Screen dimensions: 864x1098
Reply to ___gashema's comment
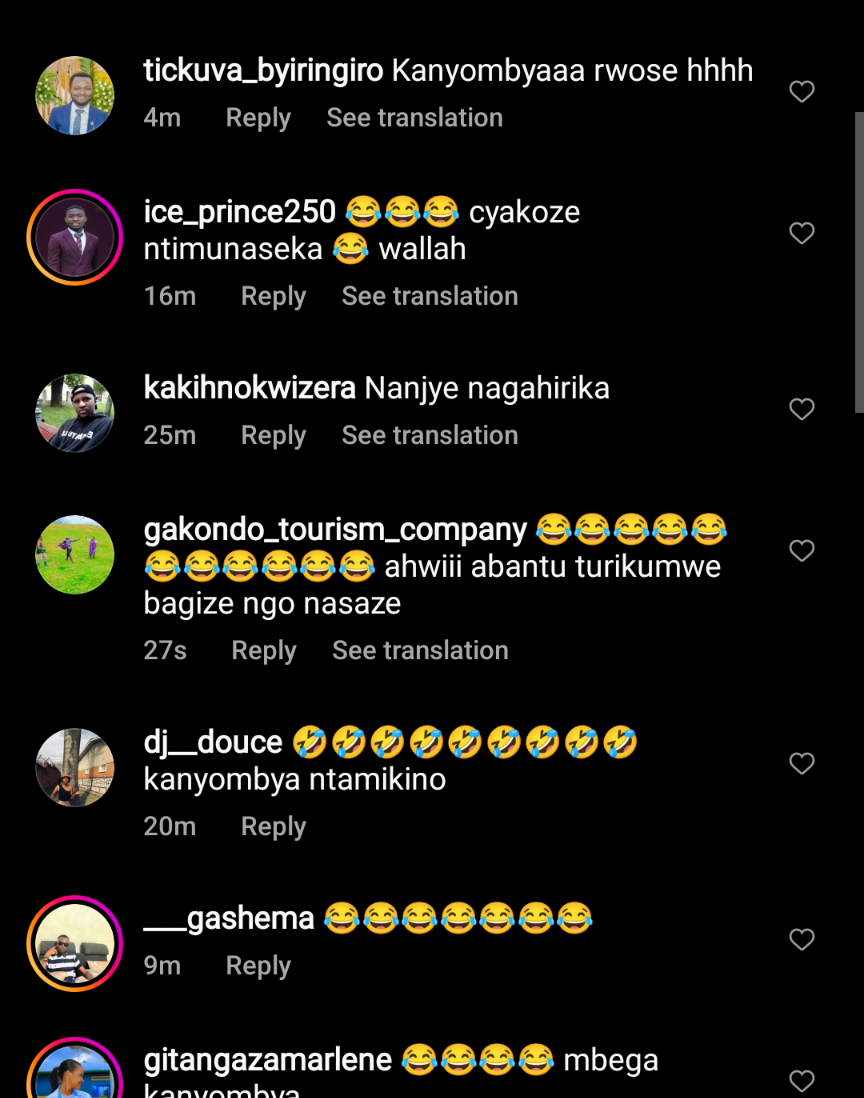click(258, 965)
